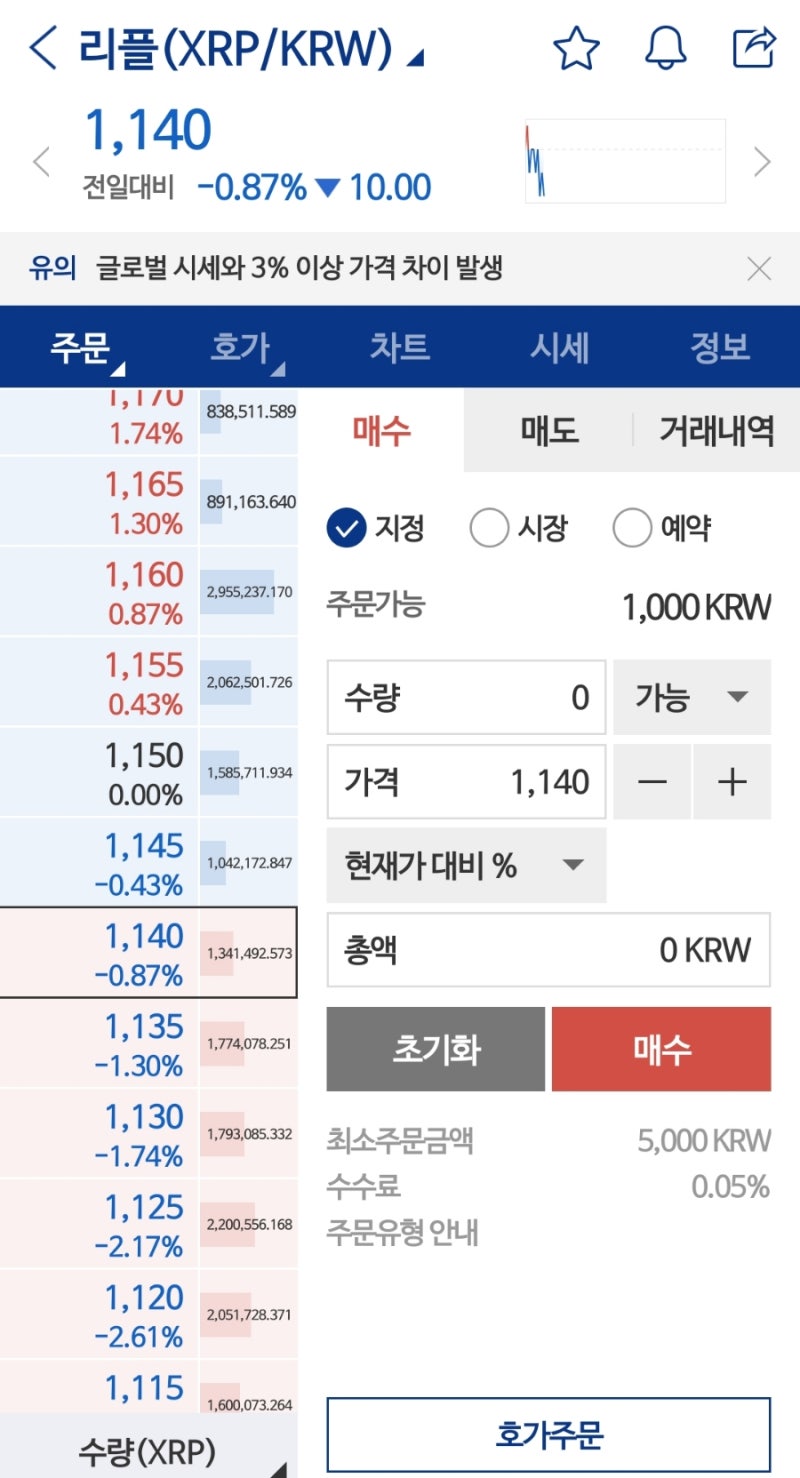Switch to the 매도 sell tab
800x1478 pixels.
tap(549, 430)
